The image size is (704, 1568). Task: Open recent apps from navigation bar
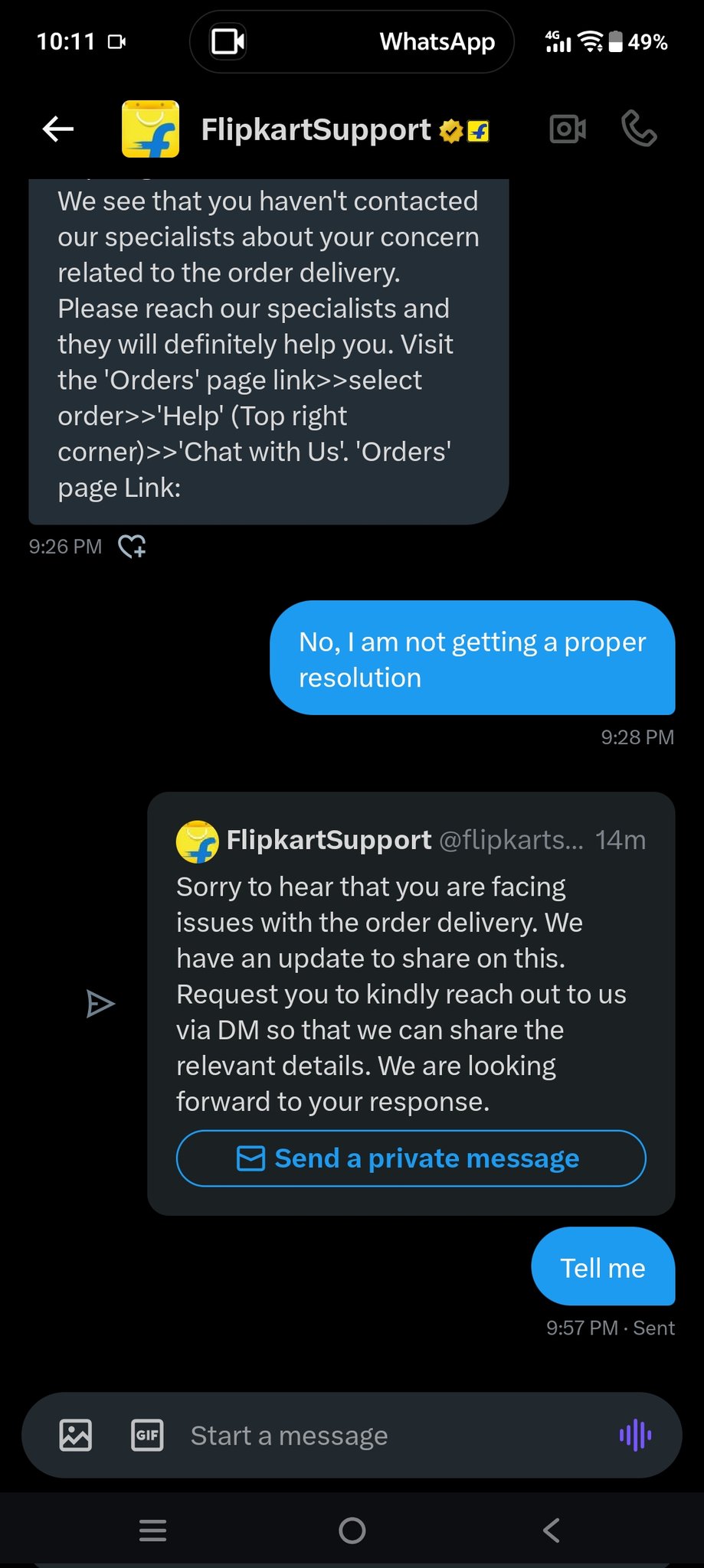[153, 1530]
